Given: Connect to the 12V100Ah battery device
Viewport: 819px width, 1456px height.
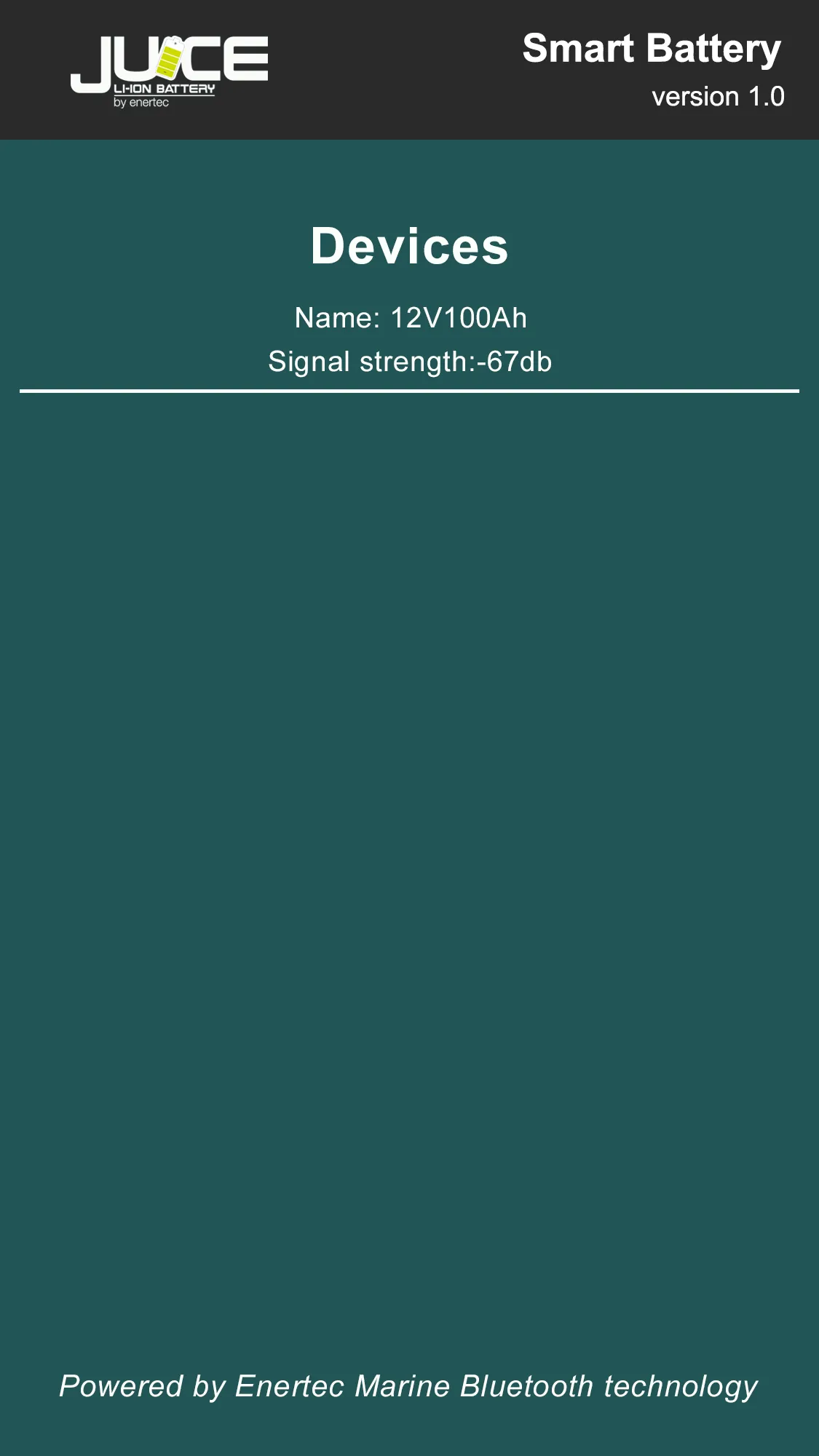Looking at the screenshot, I should click(410, 339).
